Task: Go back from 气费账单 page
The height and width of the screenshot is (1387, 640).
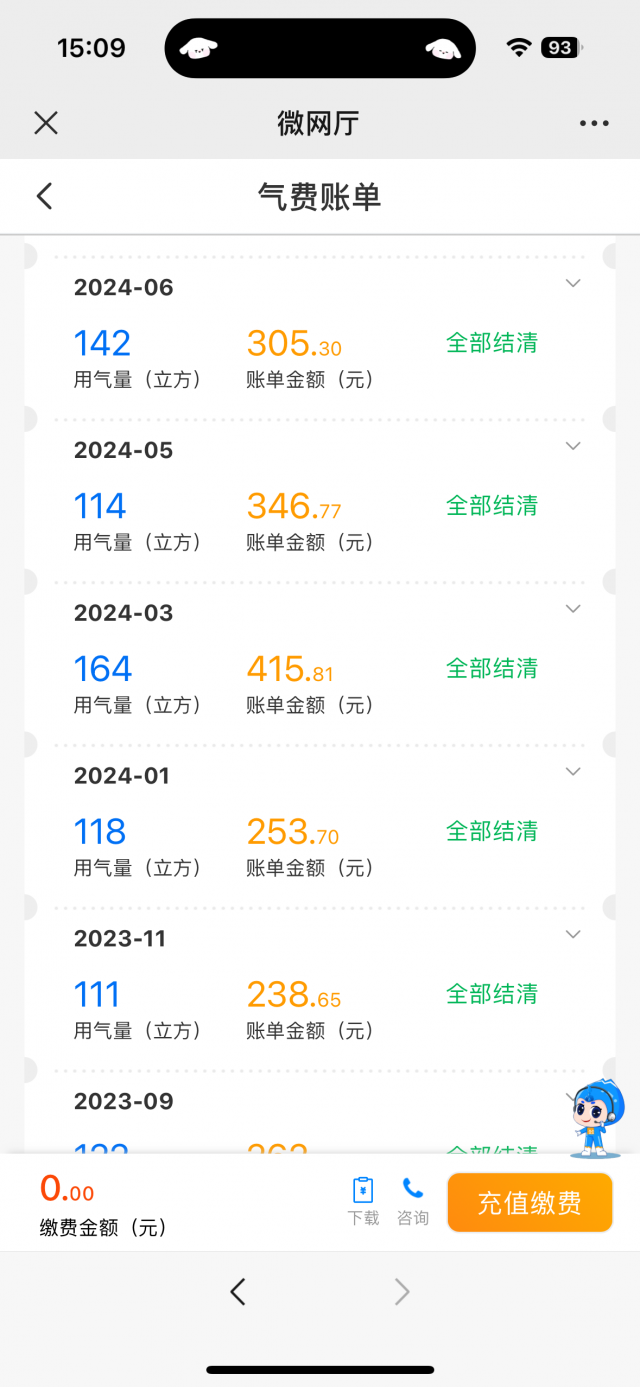Action: point(45,196)
